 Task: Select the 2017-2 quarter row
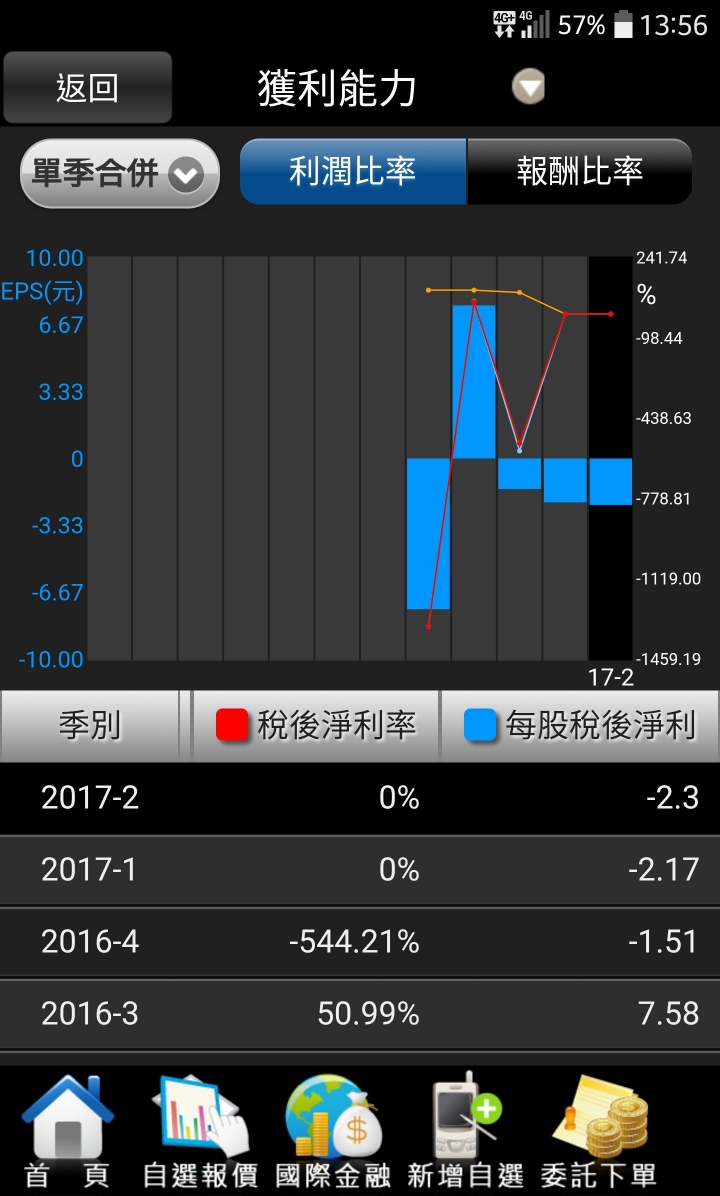360,798
